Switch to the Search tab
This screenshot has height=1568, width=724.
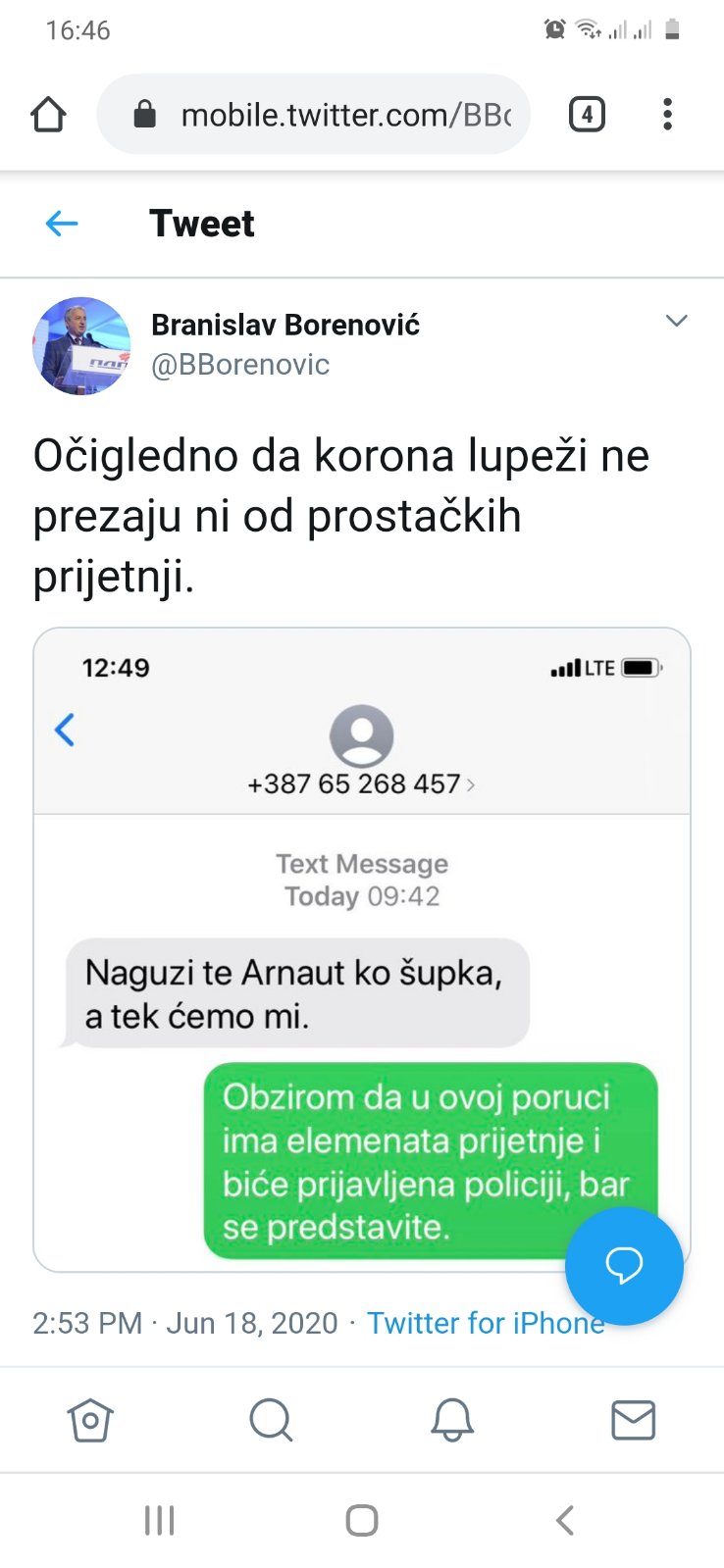point(271,1419)
